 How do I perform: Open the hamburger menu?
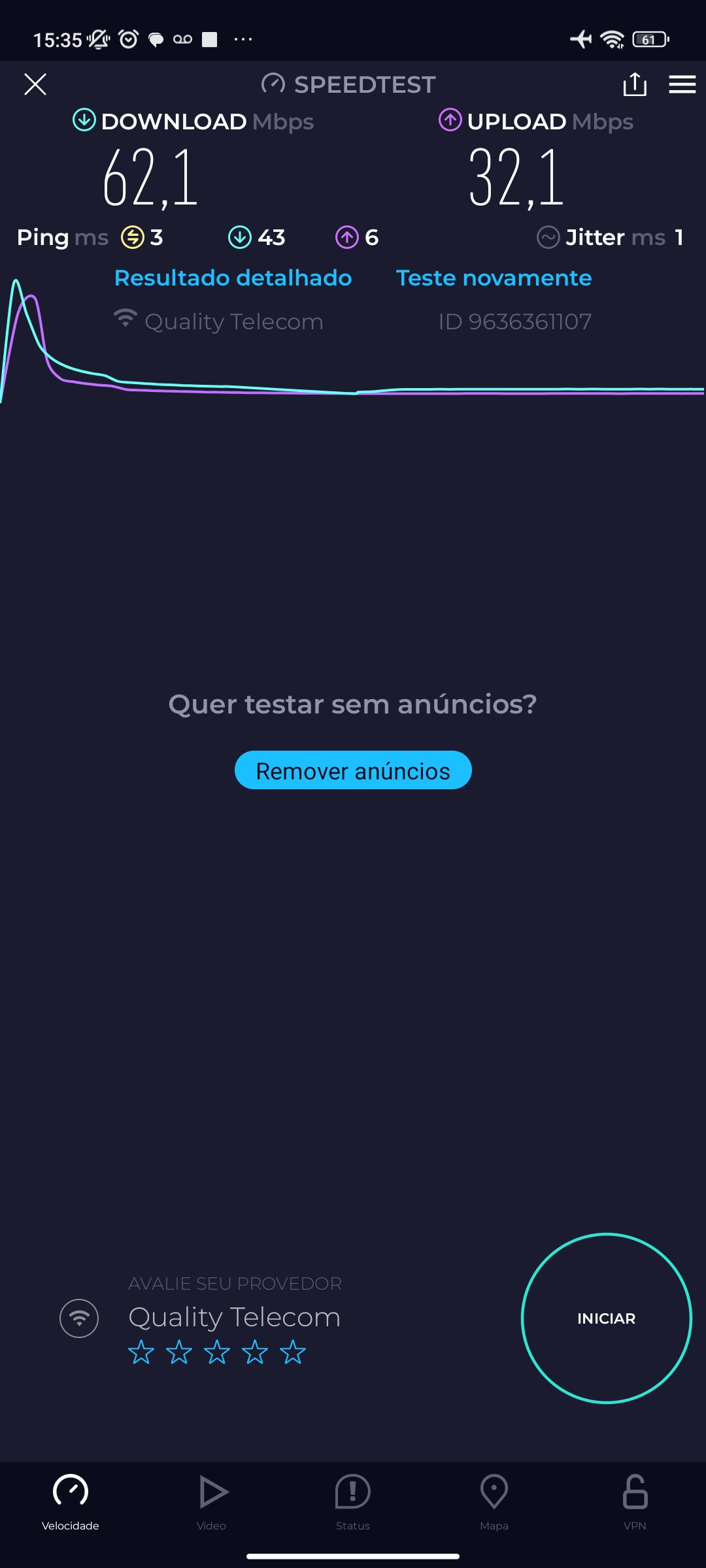[x=682, y=84]
